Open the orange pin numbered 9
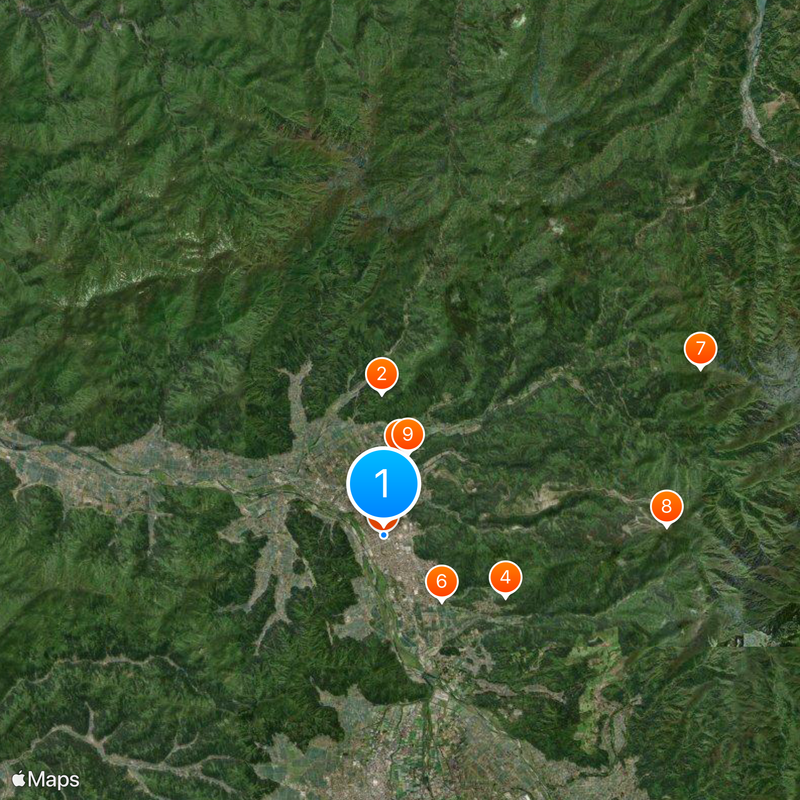The image size is (800, 800). click(x=408, y=434)
